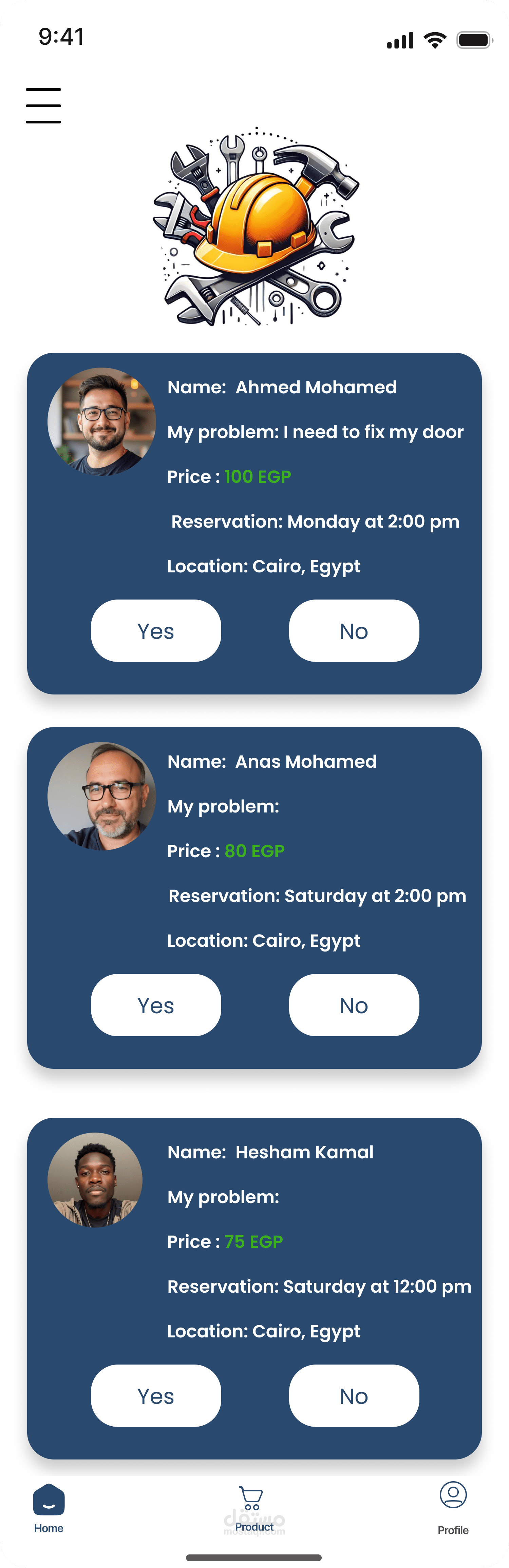
Task: Open the hamburger drawer menu
Action: [43, 105]
